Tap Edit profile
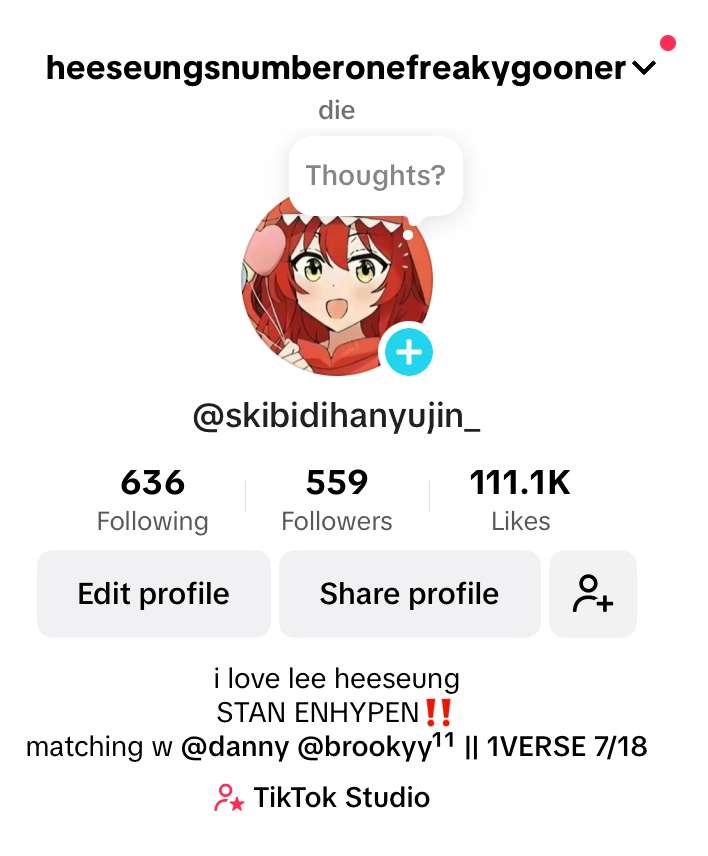The width and height of the screenshot is (708, 856). coord(154,594)
